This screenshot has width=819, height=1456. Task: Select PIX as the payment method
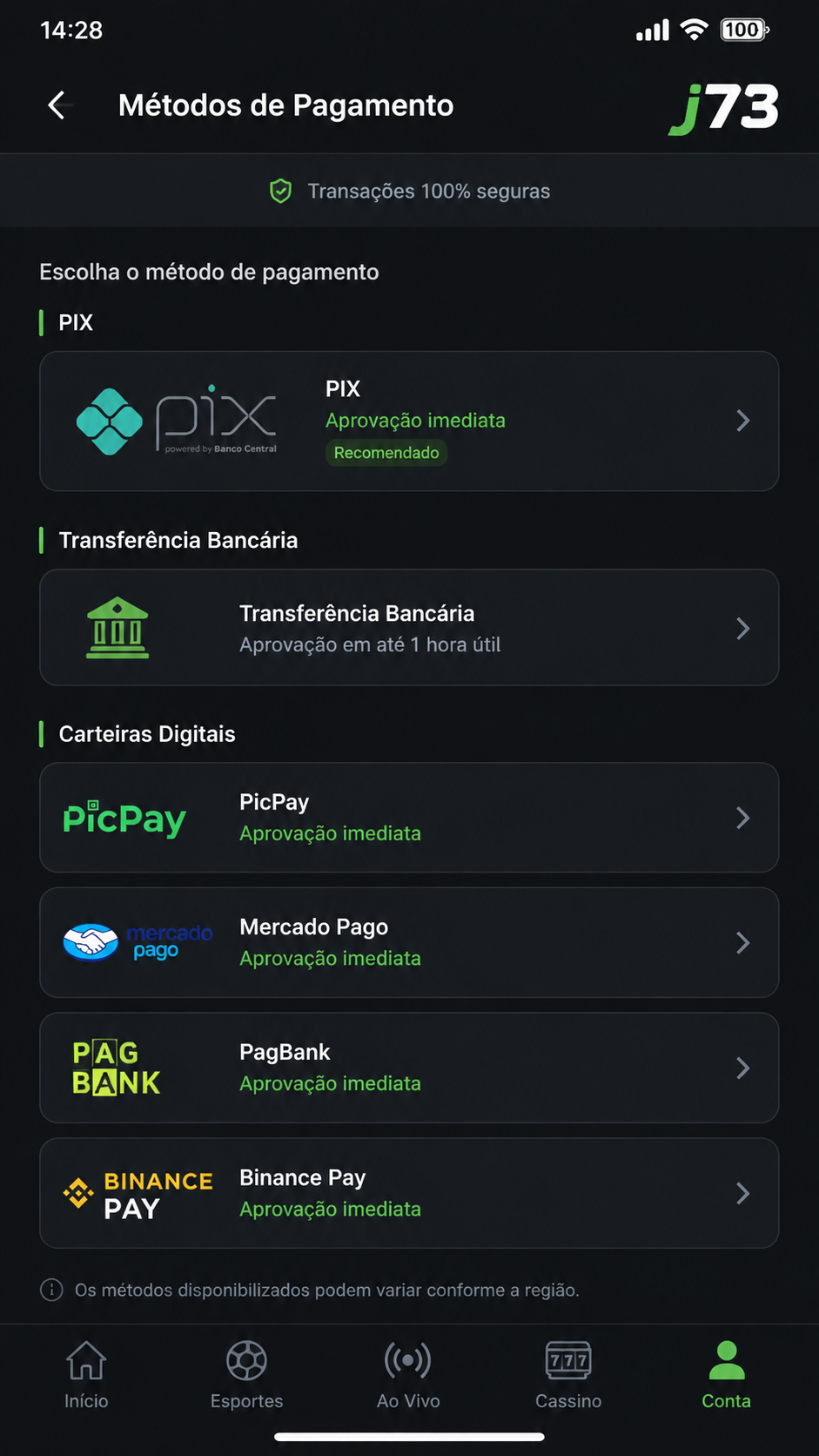point(409,421)
